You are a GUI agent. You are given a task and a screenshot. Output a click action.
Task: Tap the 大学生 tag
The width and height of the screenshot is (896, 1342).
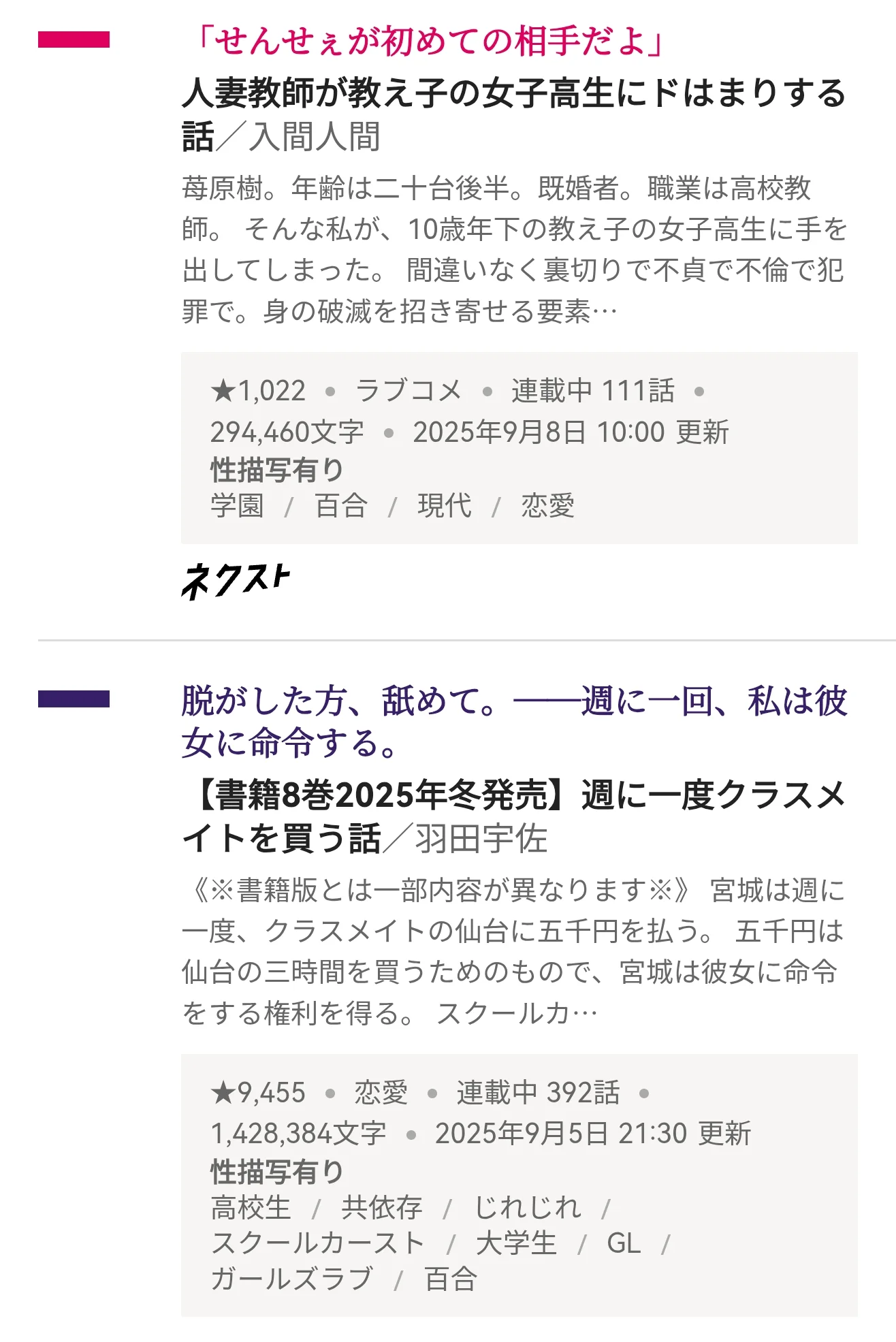point(516,1243)
